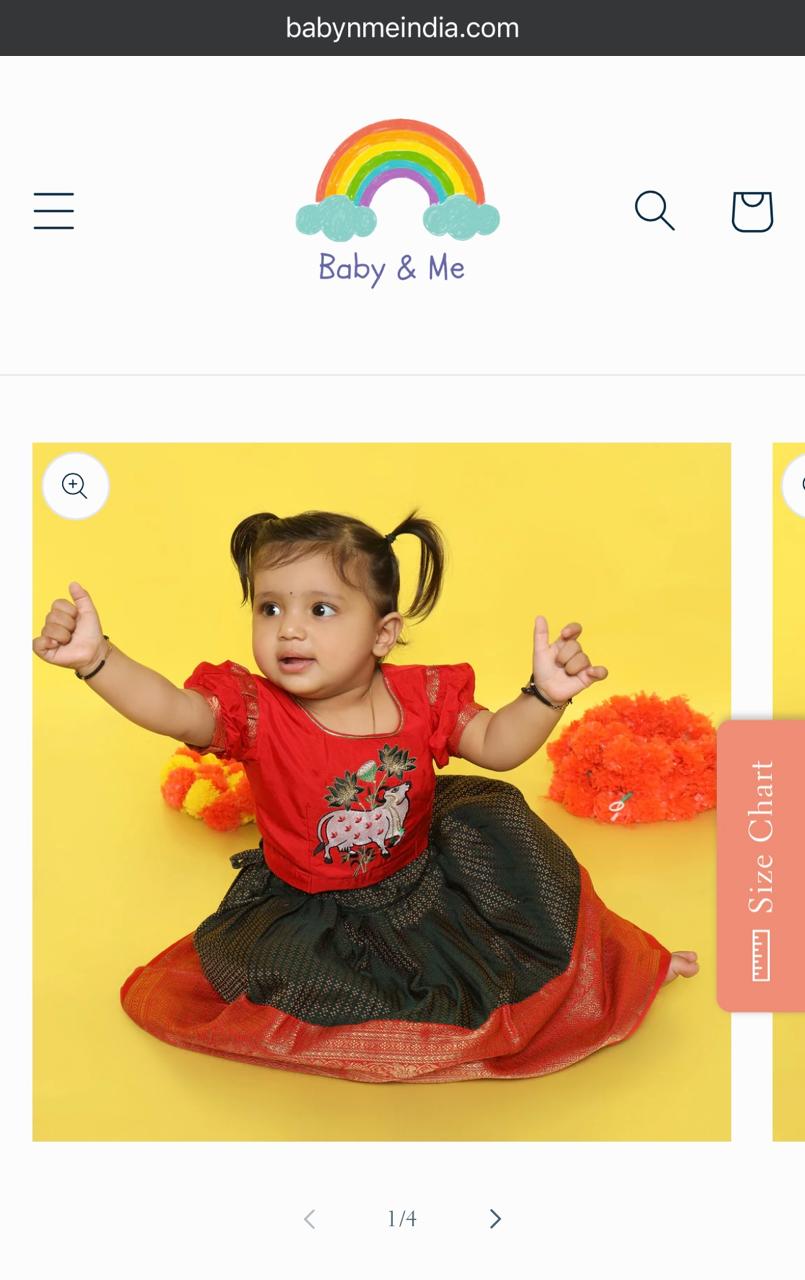The image size is (805, 1280).
Task: Open the Size Chart tab
Action: pos(761,866)
